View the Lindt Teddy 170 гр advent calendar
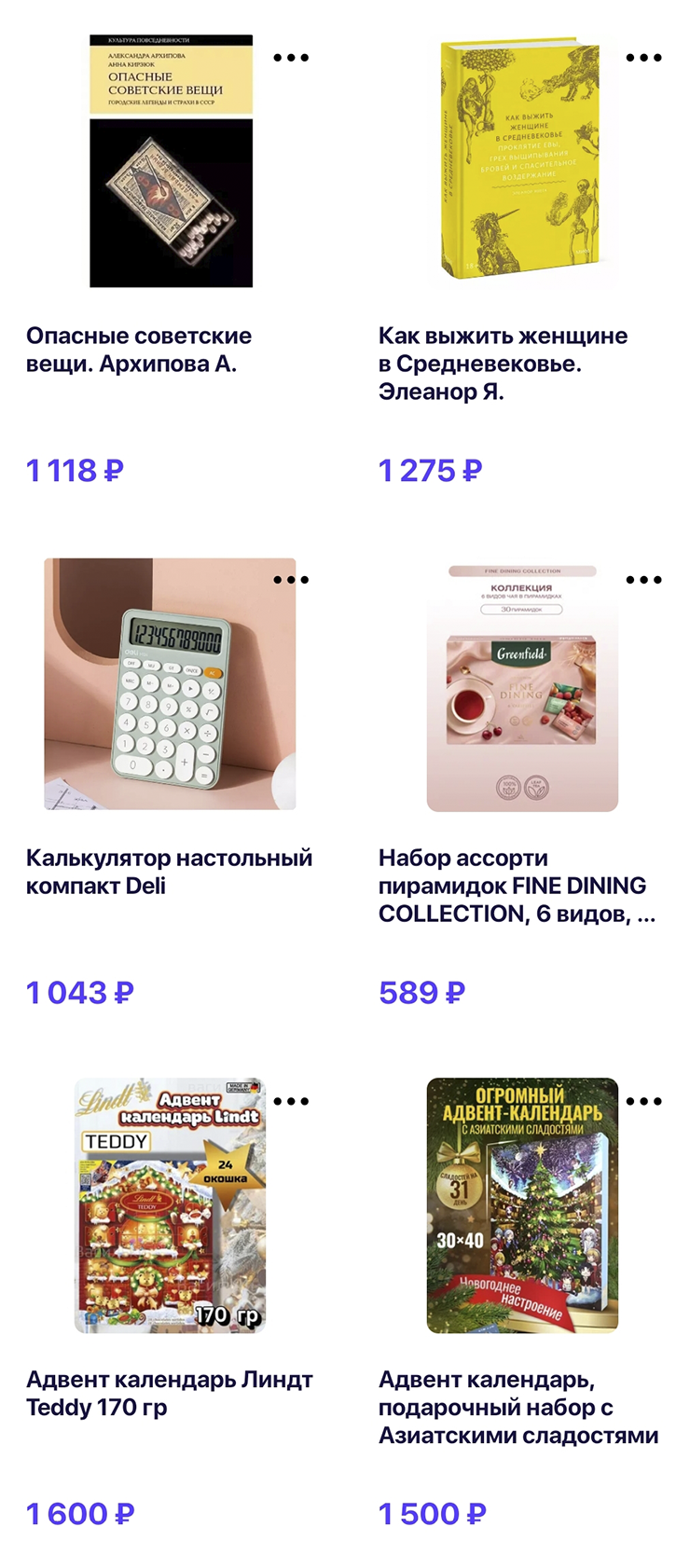Screen dimensions: 690x1568 point(171,1205)
